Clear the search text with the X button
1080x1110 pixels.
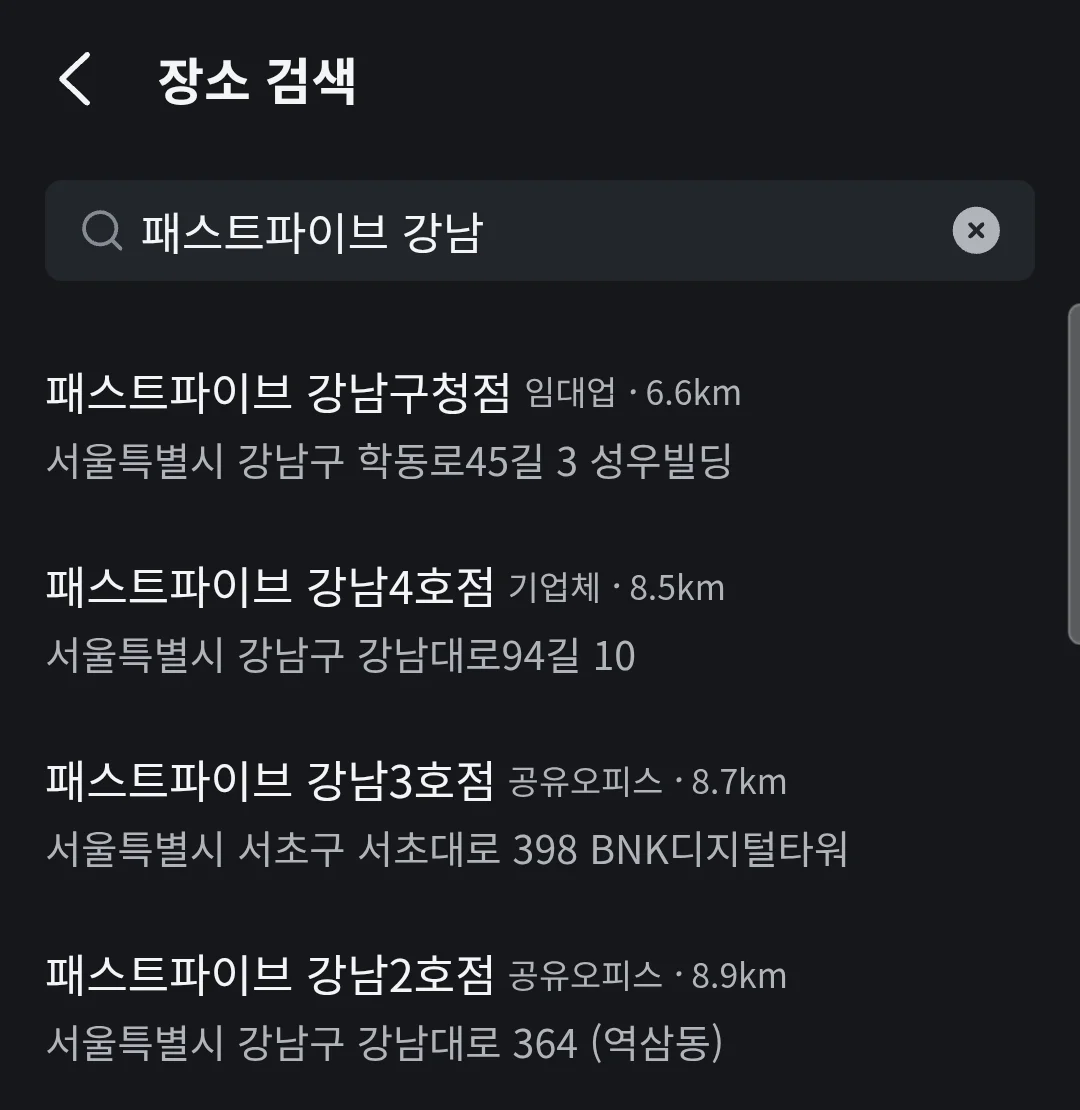[975, 231]
